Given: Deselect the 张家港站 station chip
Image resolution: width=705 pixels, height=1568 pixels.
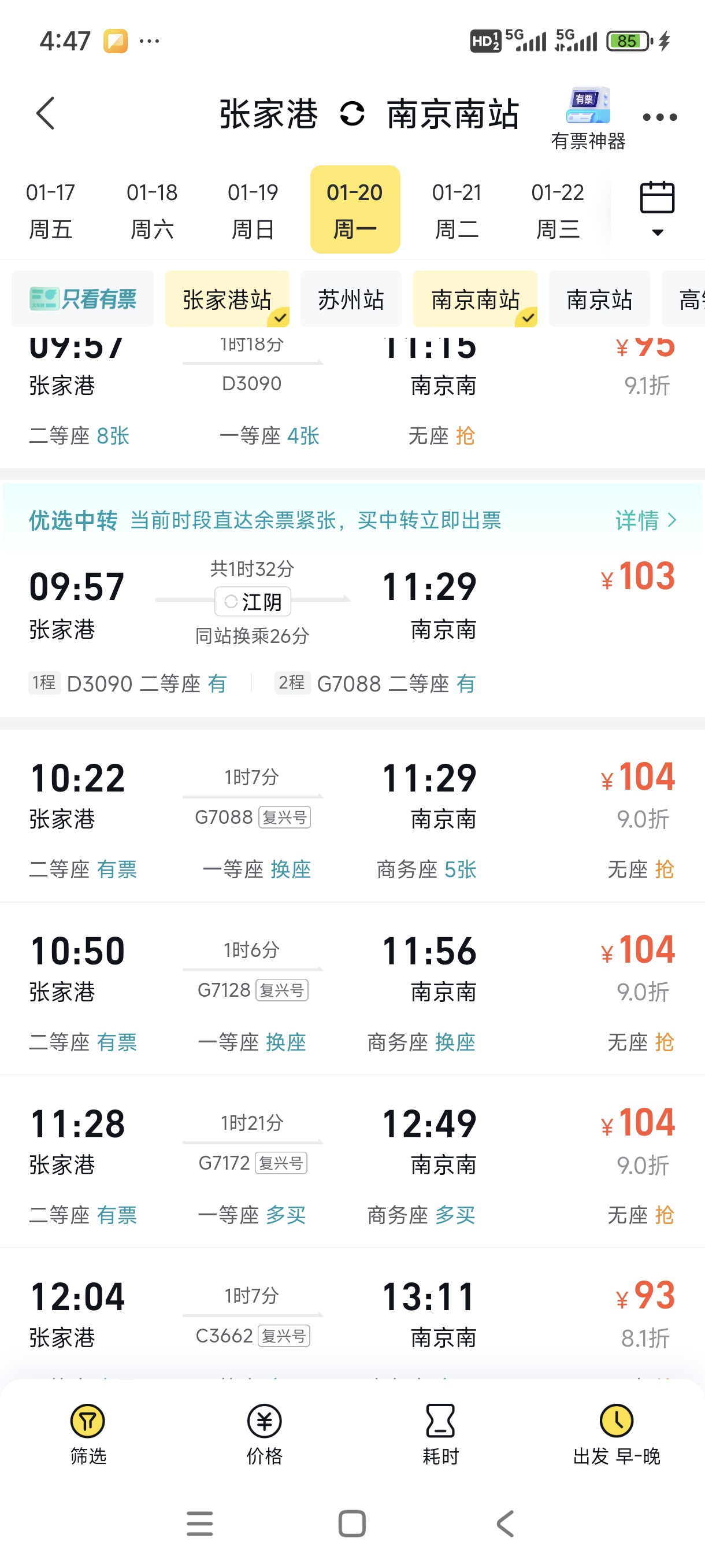Looking at the screenshot, I should point(227,299).
